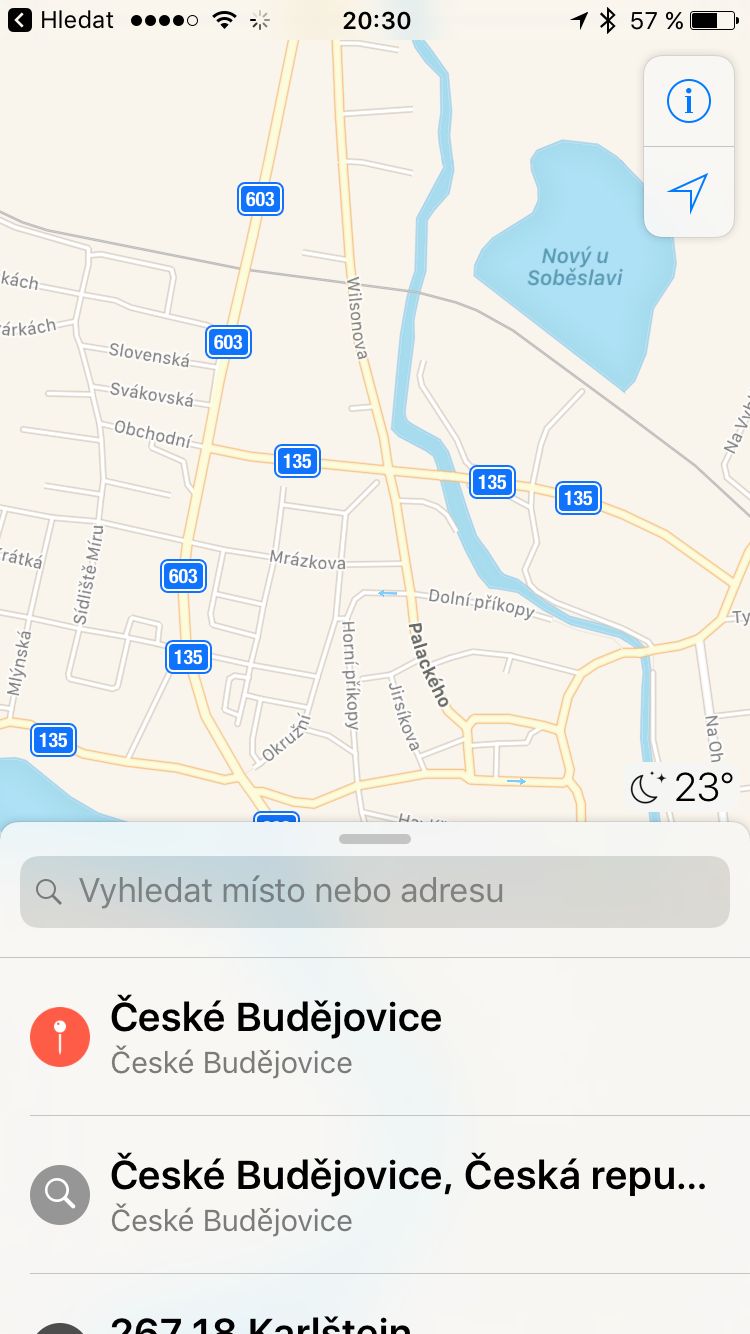This screenshot has width=750, height=1334.
Task: Go back to the Hledat app
Action: click(x=60, y=20)
